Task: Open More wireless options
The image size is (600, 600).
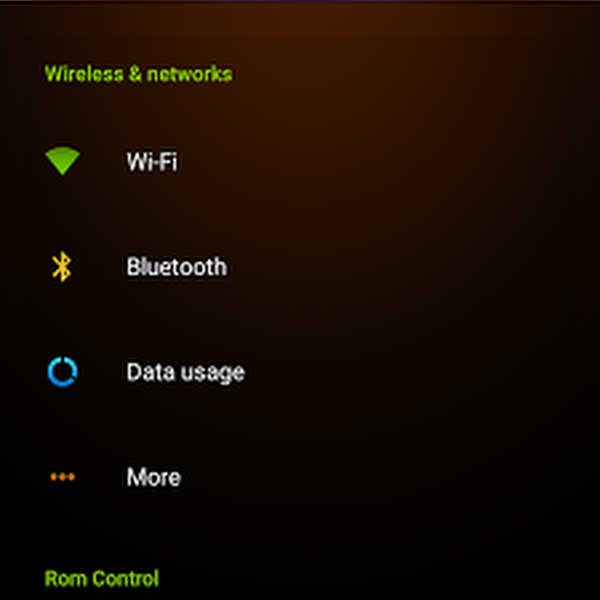Action: click(x=300, y=477)
